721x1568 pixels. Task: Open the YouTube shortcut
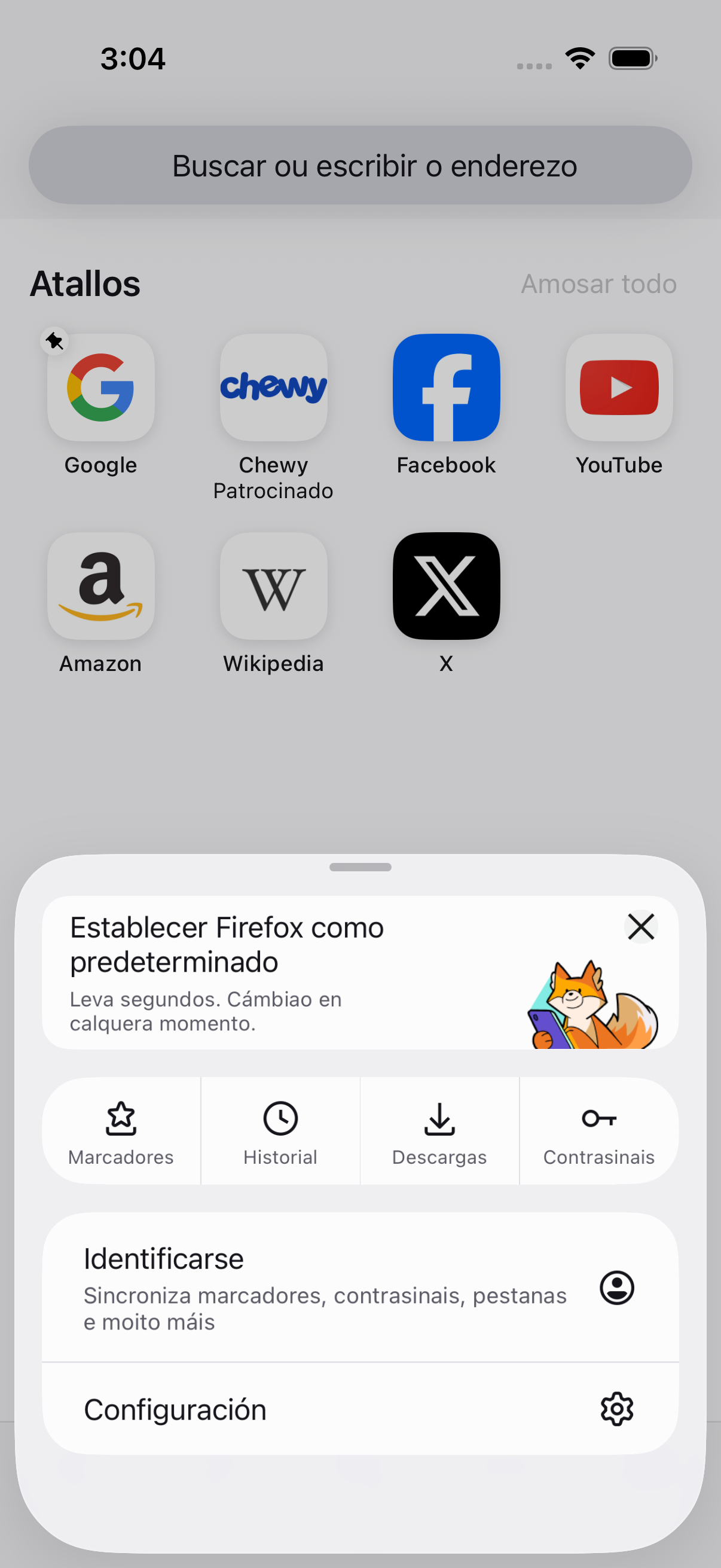point(619,388)
